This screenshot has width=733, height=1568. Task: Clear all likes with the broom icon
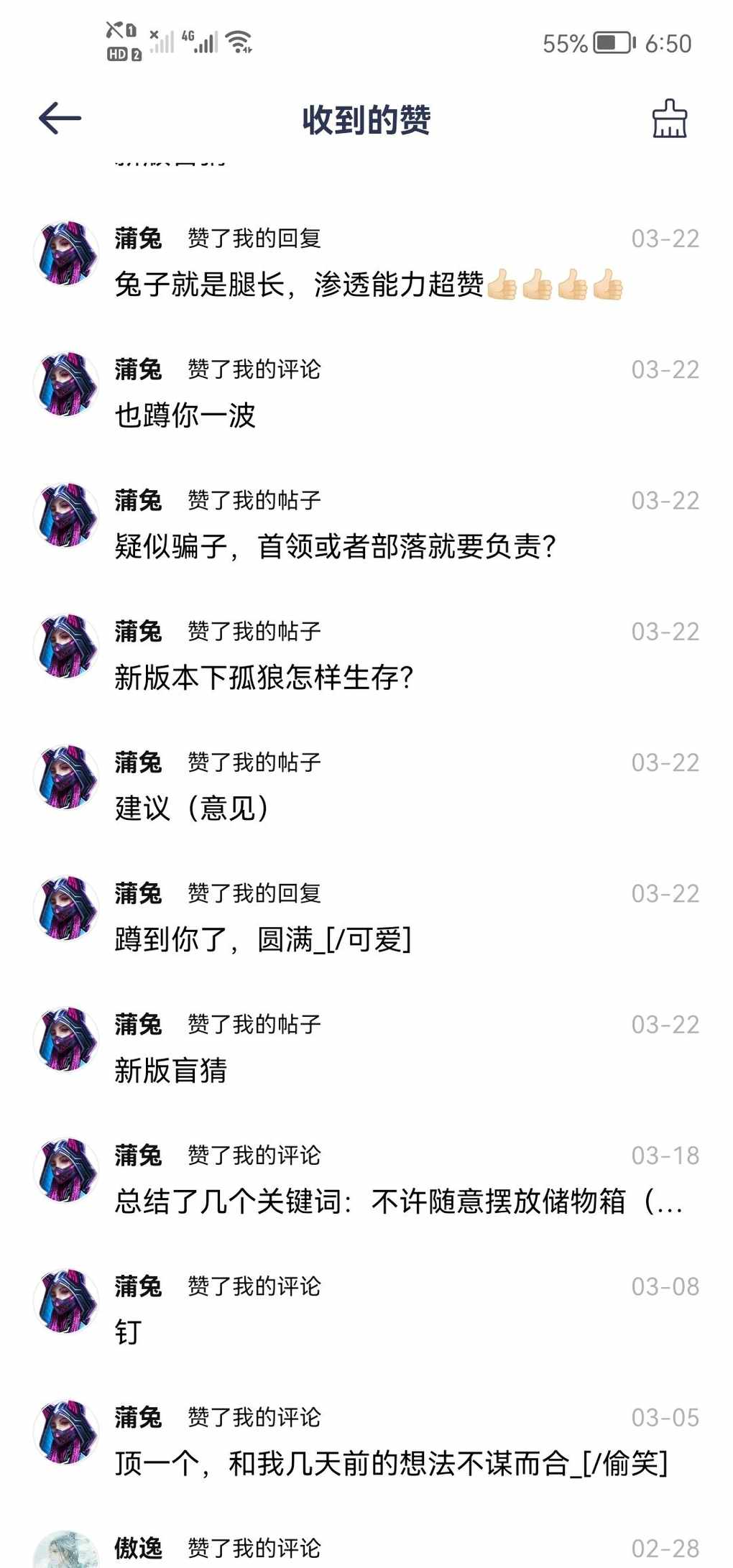coord(669,119)
